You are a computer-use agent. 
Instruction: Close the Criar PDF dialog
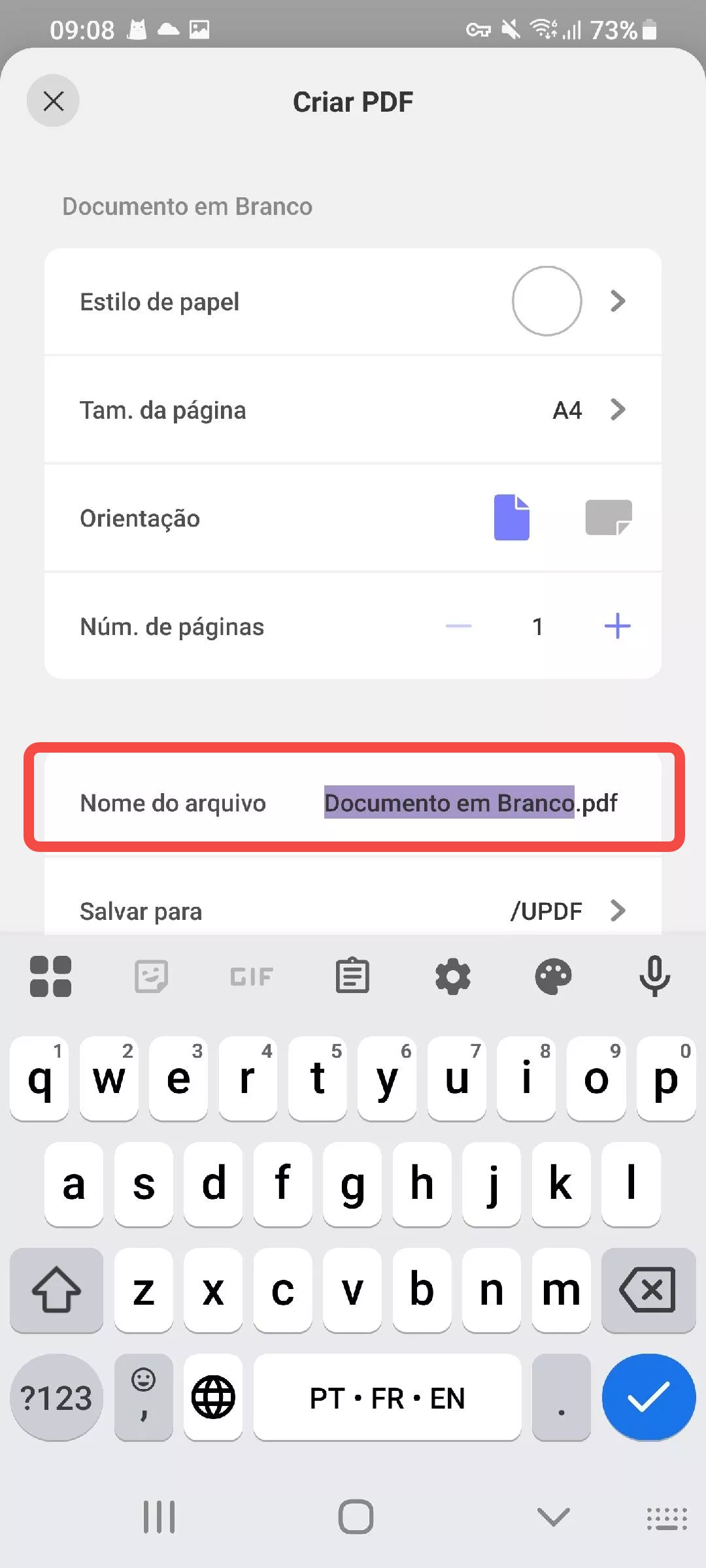53,101
